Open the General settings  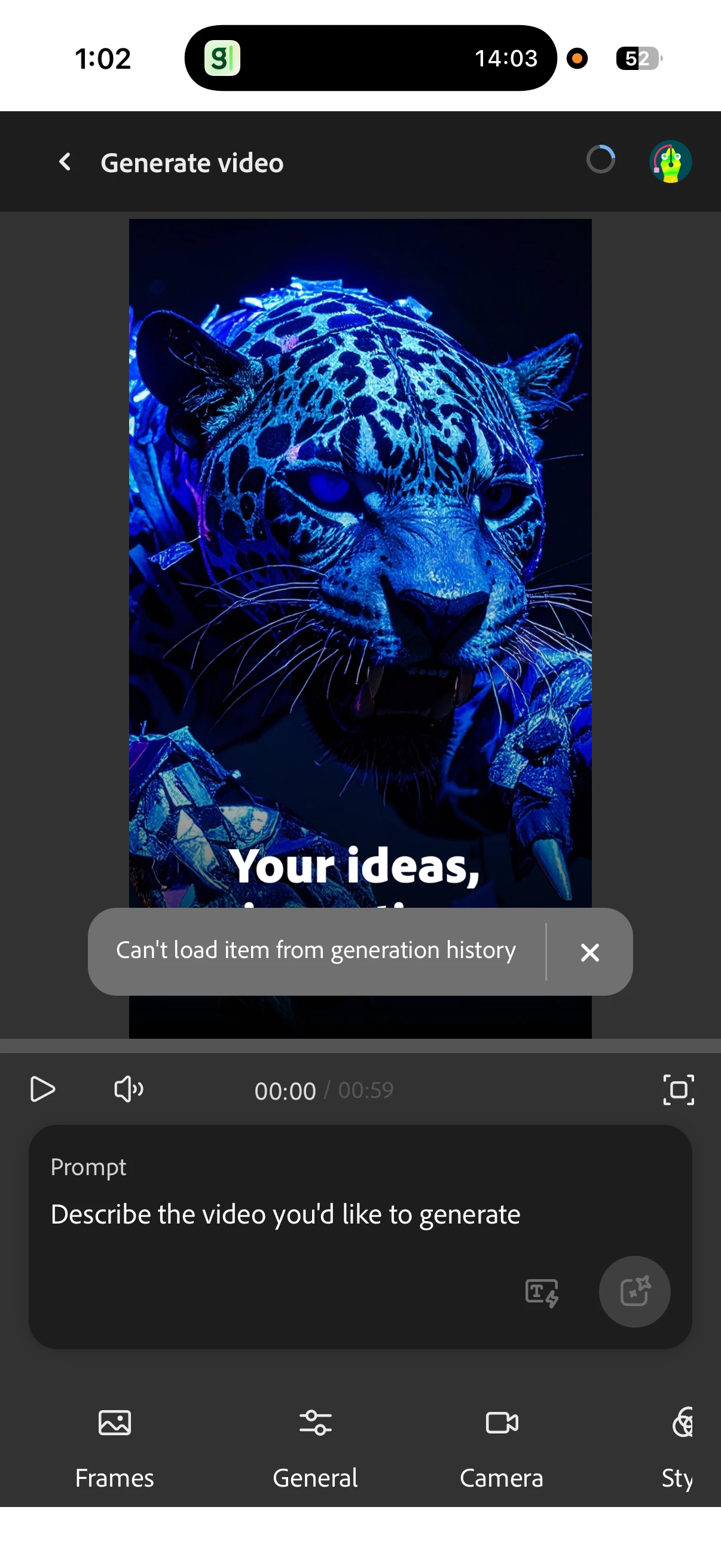click(x=315, y=1447)
